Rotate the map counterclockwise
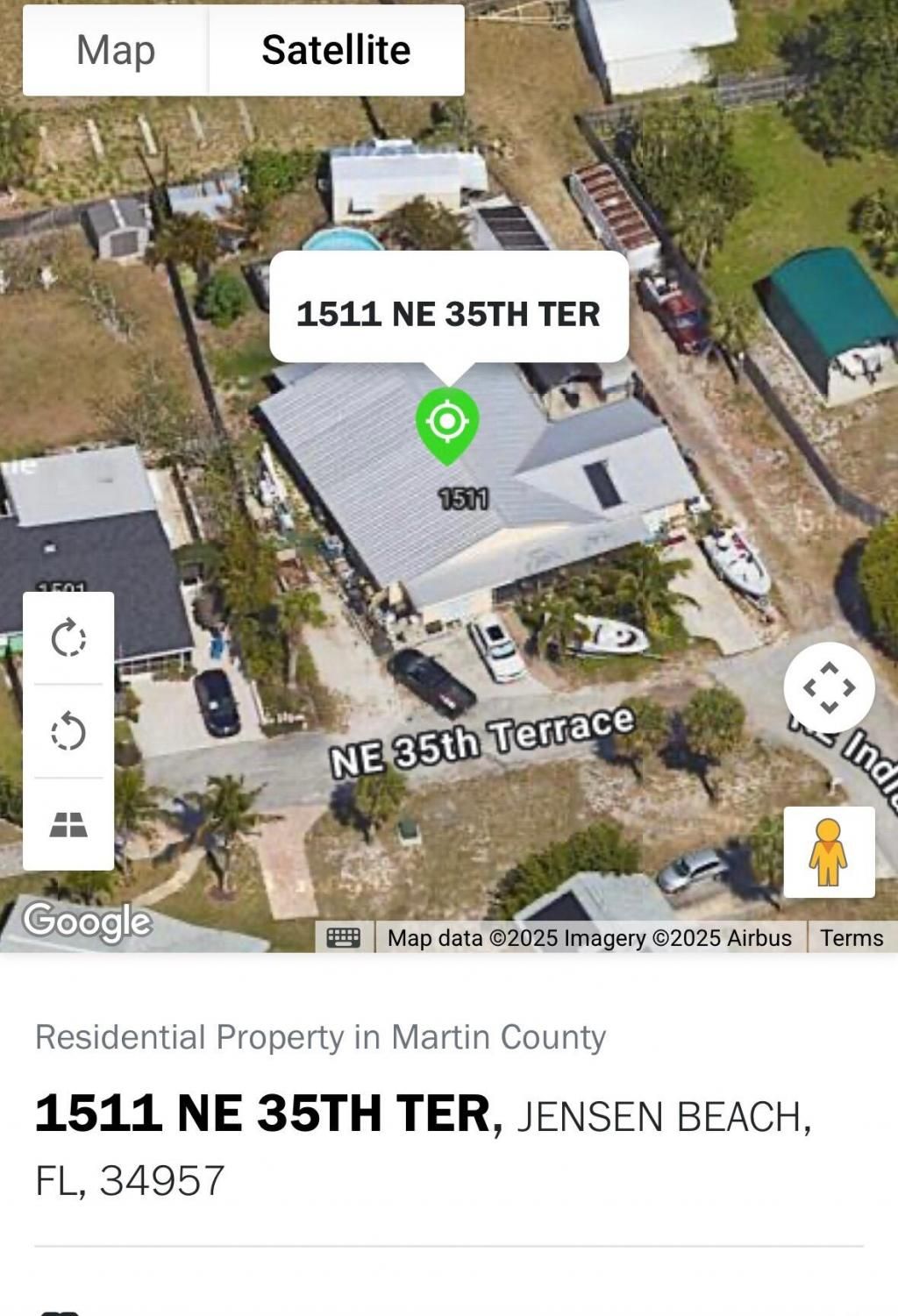 (68, 731)
